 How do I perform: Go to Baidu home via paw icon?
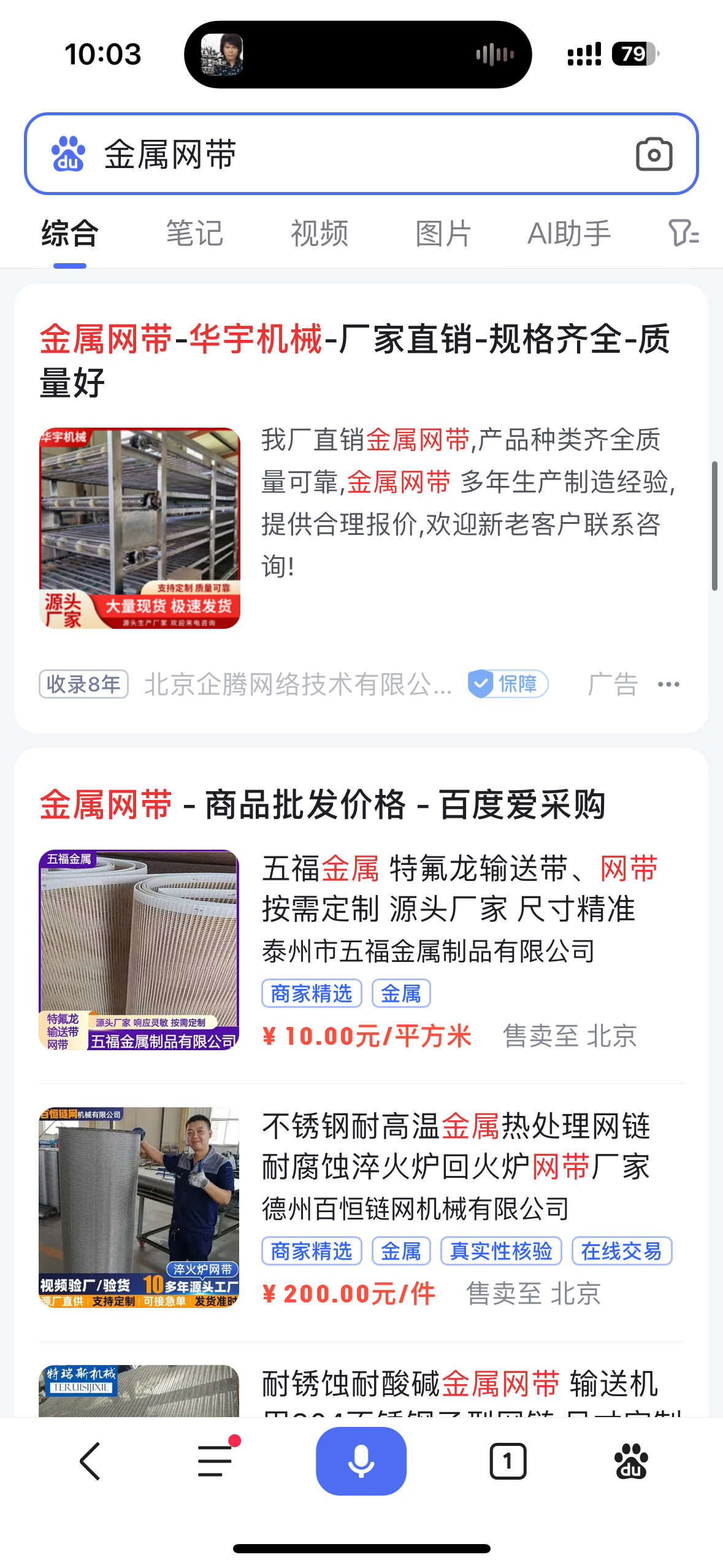pyautogui.click(x=631, y=1461)
